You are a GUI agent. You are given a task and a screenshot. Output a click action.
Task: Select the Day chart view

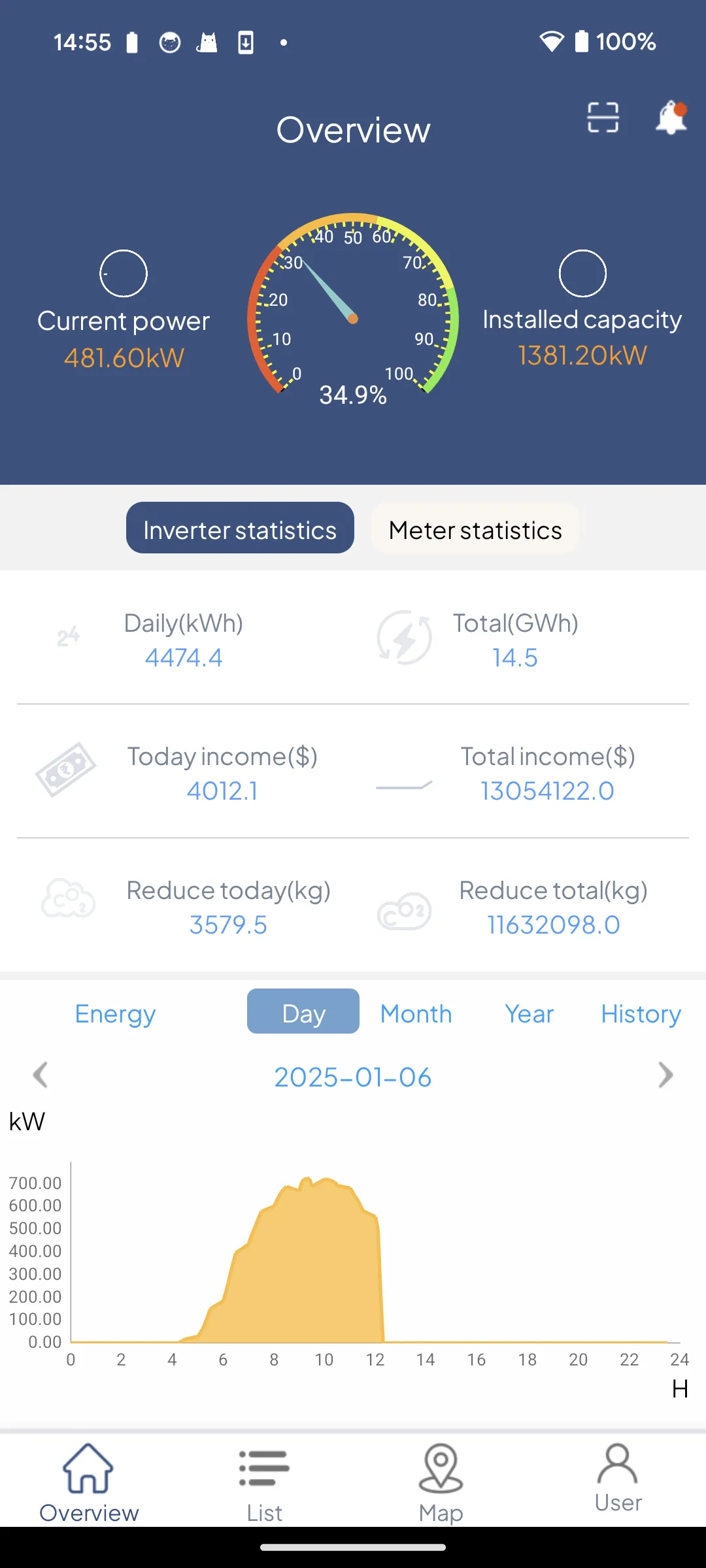303,1012
